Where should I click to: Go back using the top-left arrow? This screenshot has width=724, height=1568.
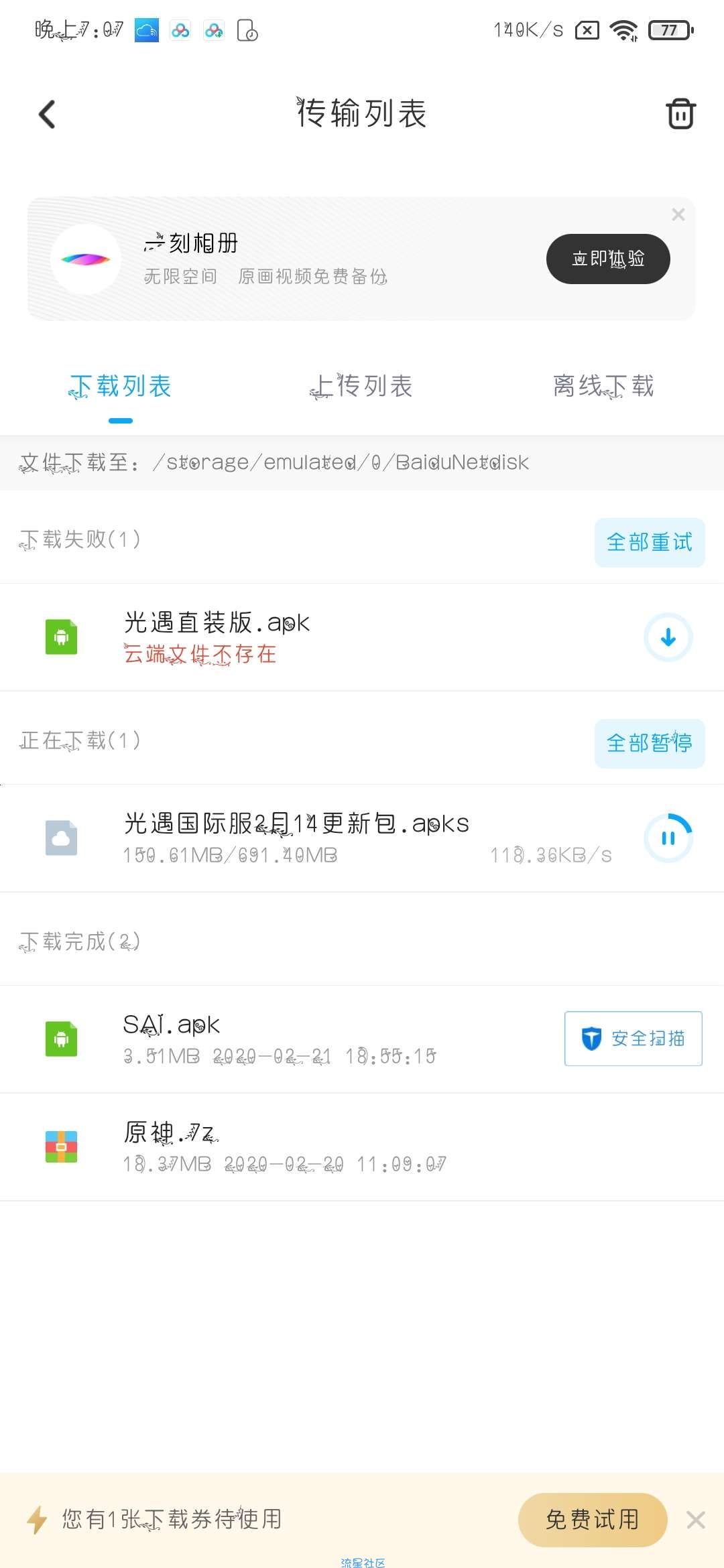(x=47, y=114)
